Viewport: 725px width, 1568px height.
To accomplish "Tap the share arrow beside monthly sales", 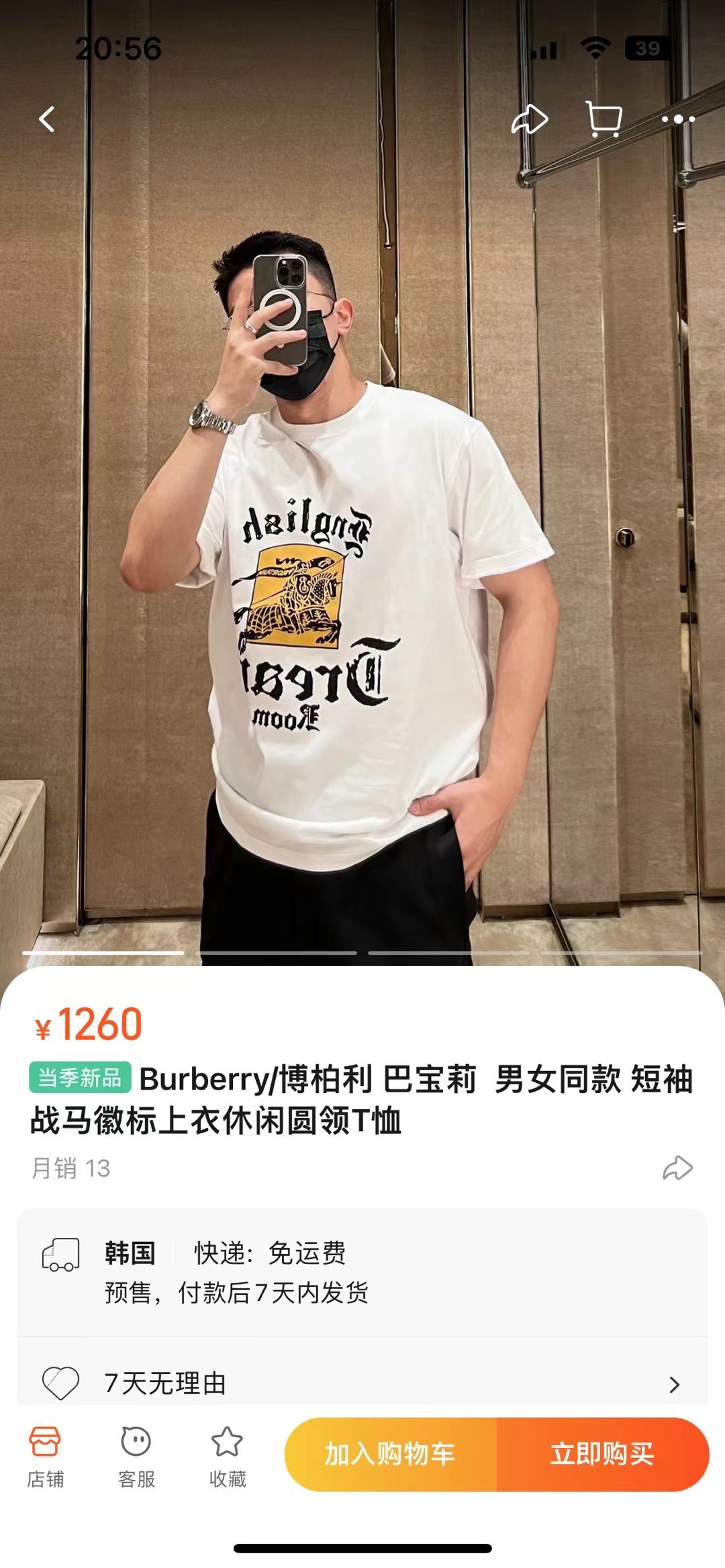I will coord(677,1168).
